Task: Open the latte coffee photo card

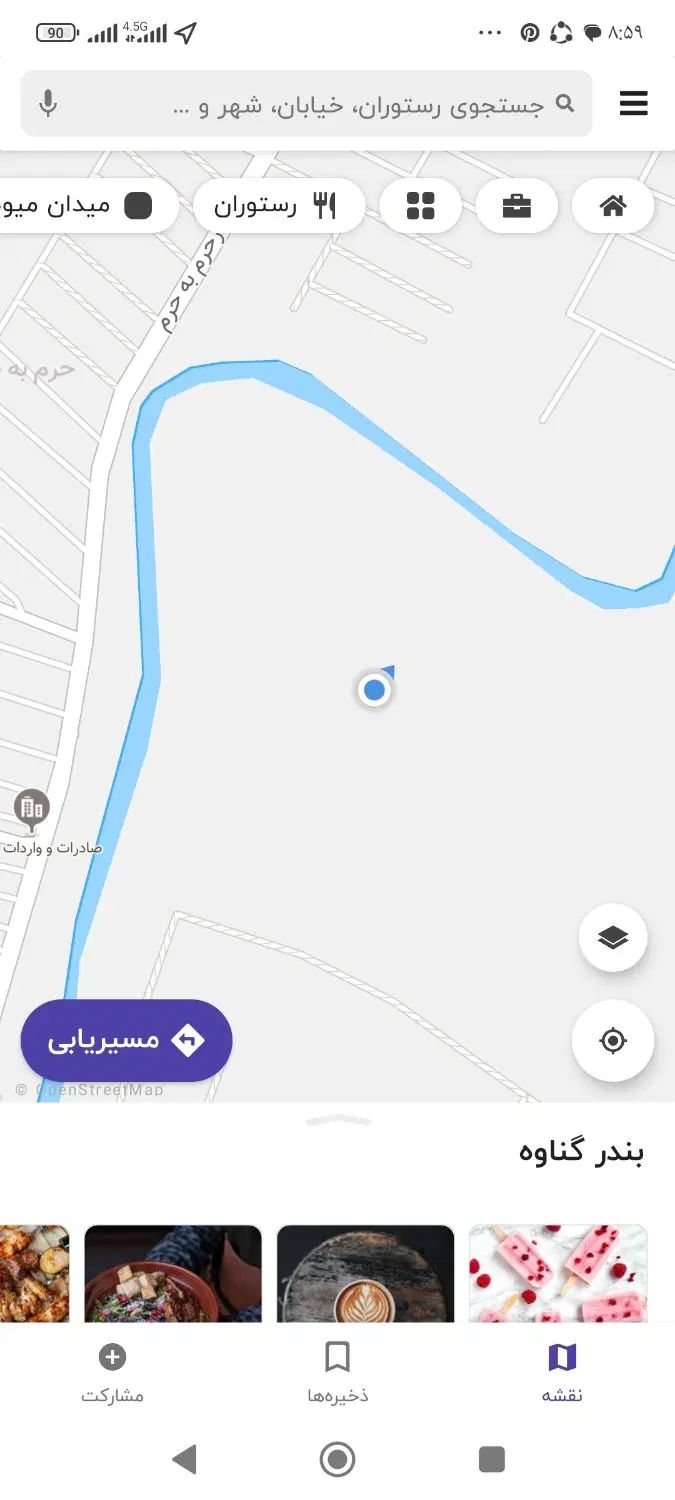Action: click(365, 1273)
